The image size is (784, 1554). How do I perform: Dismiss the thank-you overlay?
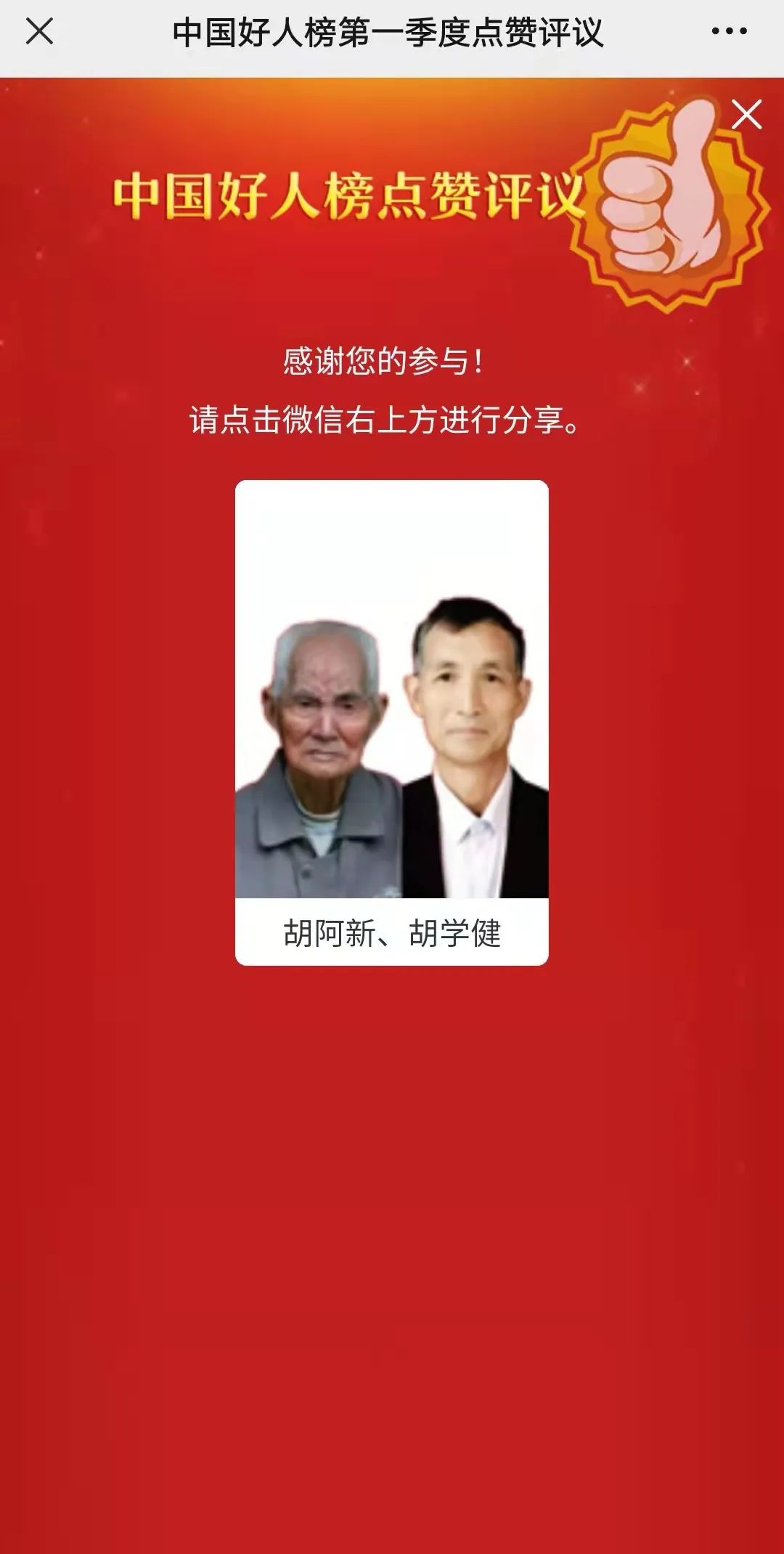coord(746,115)
